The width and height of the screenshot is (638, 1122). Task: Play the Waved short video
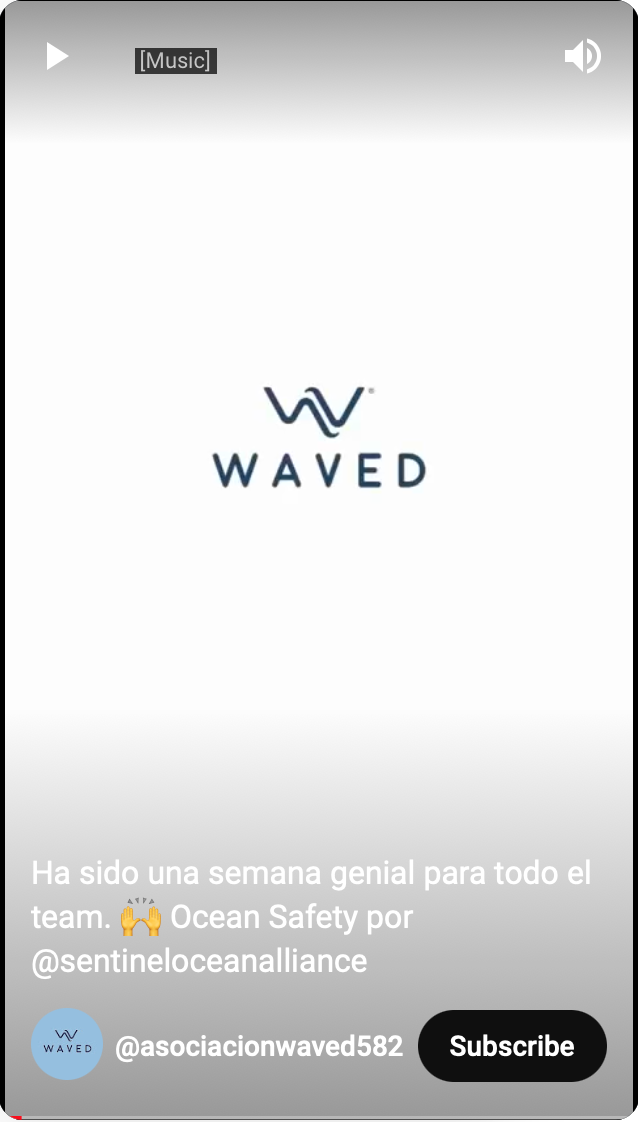click(57, 57)
